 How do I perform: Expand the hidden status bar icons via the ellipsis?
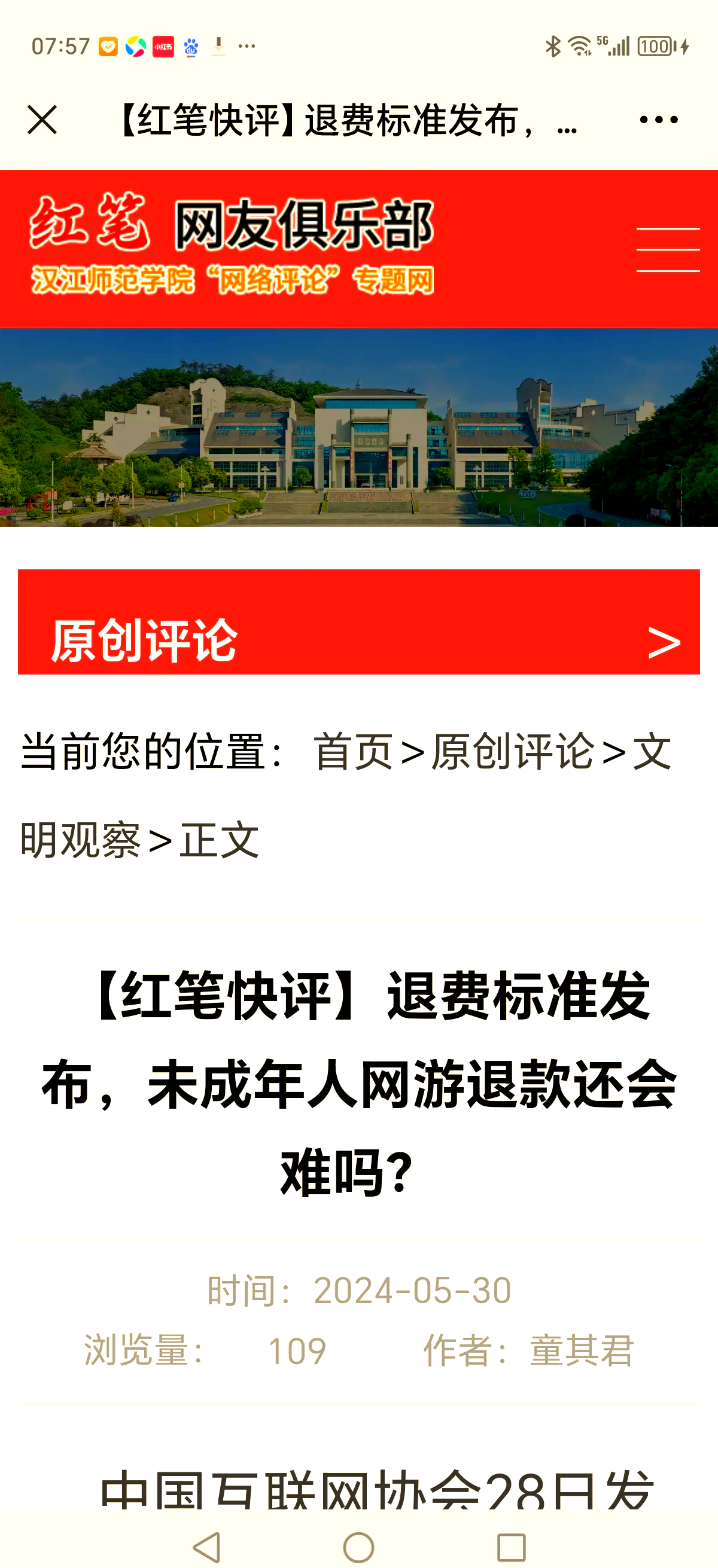click(245, 46)
